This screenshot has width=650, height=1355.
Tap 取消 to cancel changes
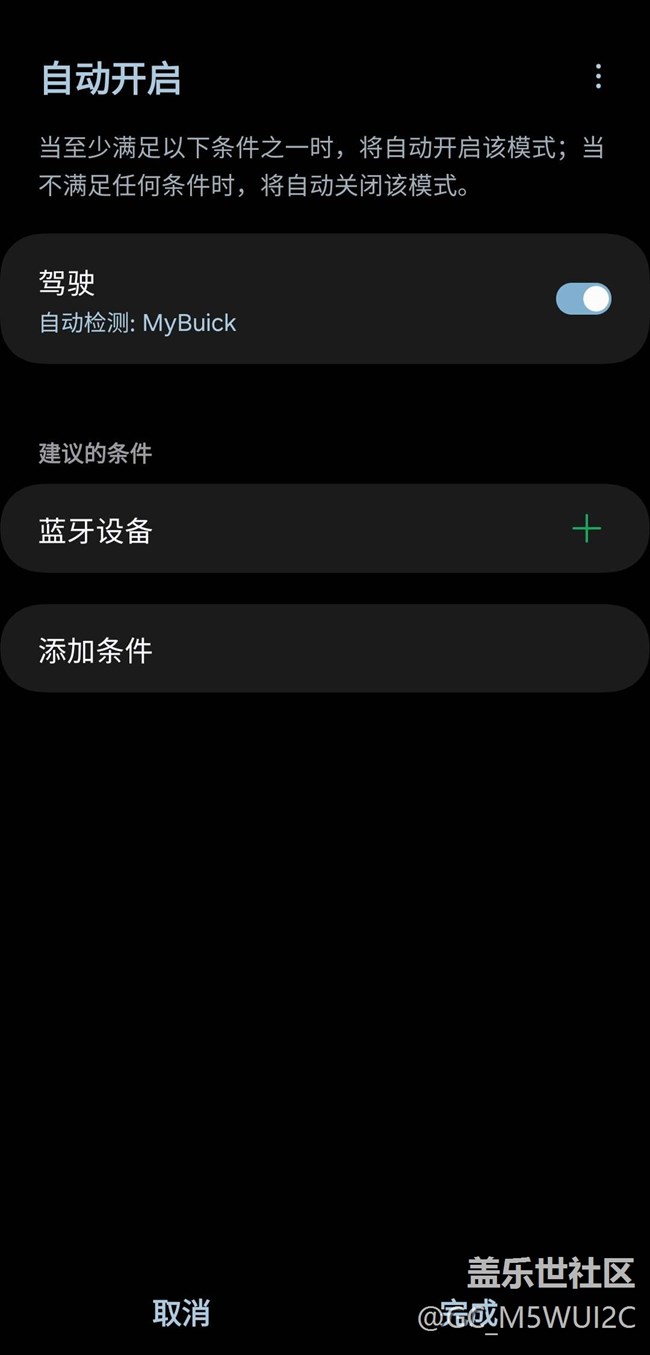point(181,1313)
